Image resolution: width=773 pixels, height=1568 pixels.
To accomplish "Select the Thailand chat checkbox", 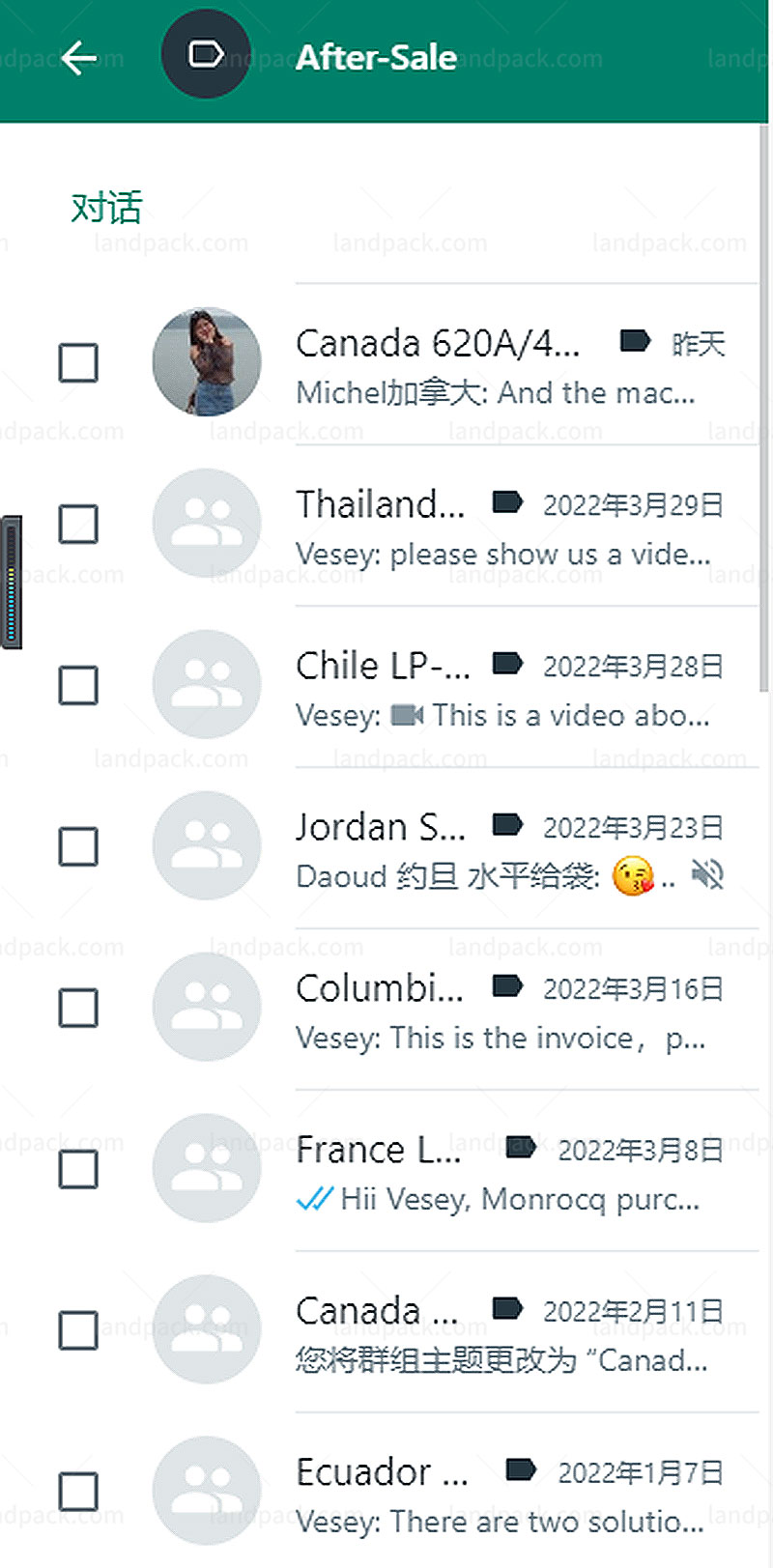I will click(78, 525).
